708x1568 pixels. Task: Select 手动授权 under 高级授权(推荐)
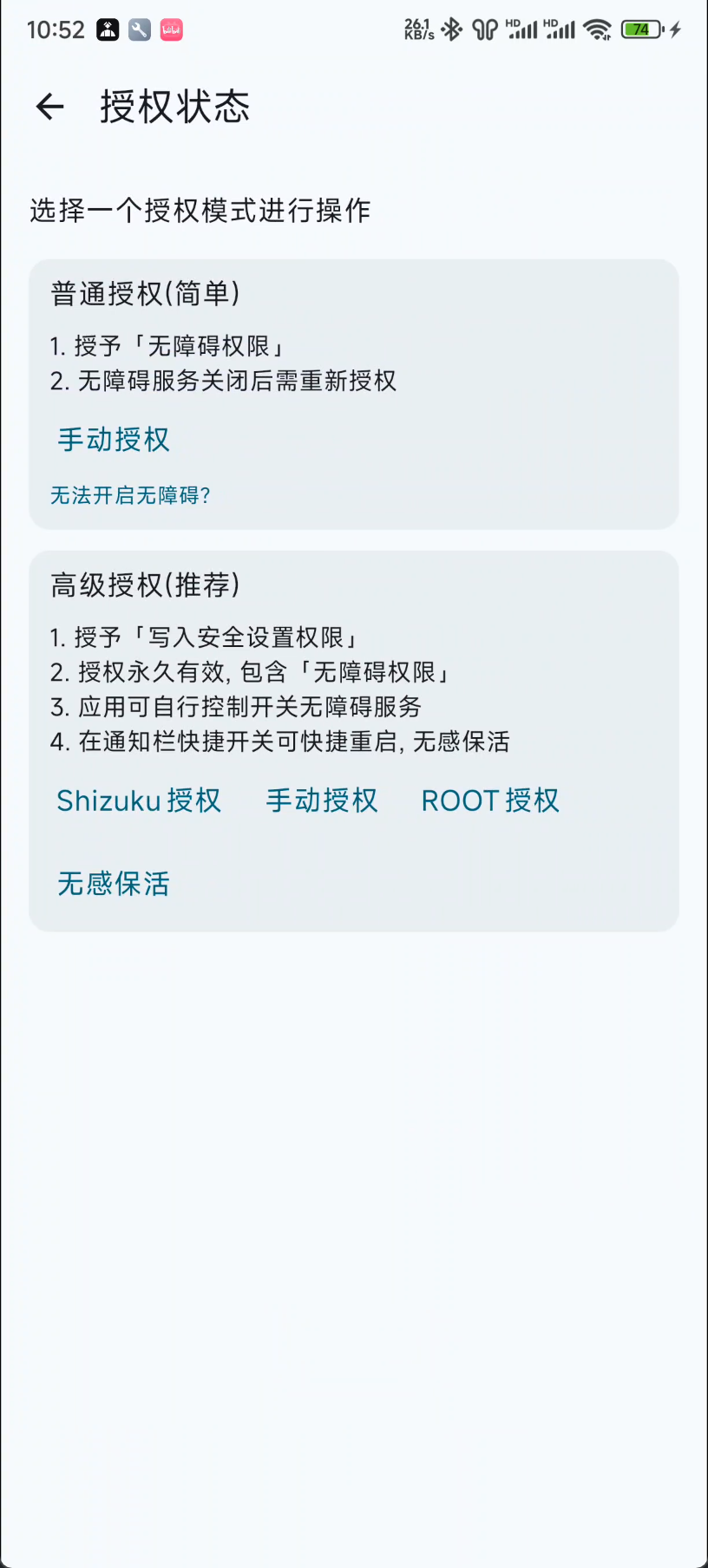click(322, 800)
